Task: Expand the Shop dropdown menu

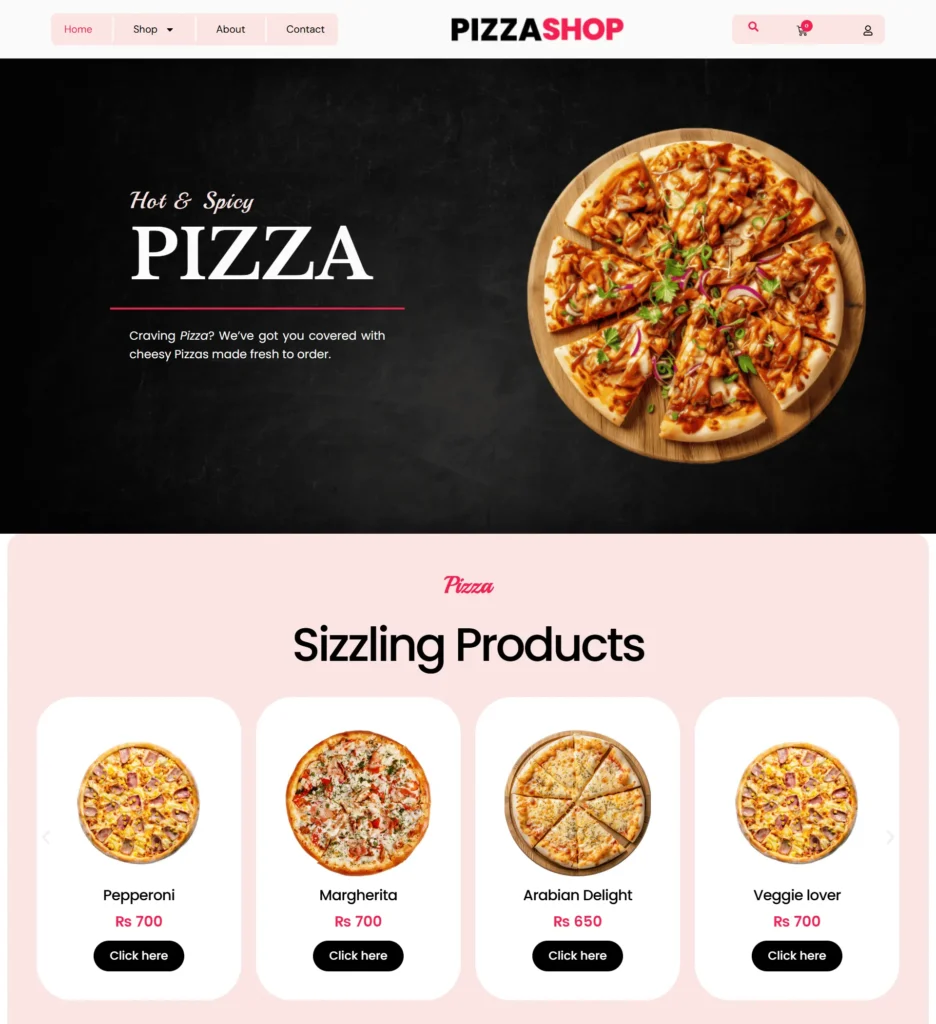Action: pyautogui.click(x=153, y=29)
